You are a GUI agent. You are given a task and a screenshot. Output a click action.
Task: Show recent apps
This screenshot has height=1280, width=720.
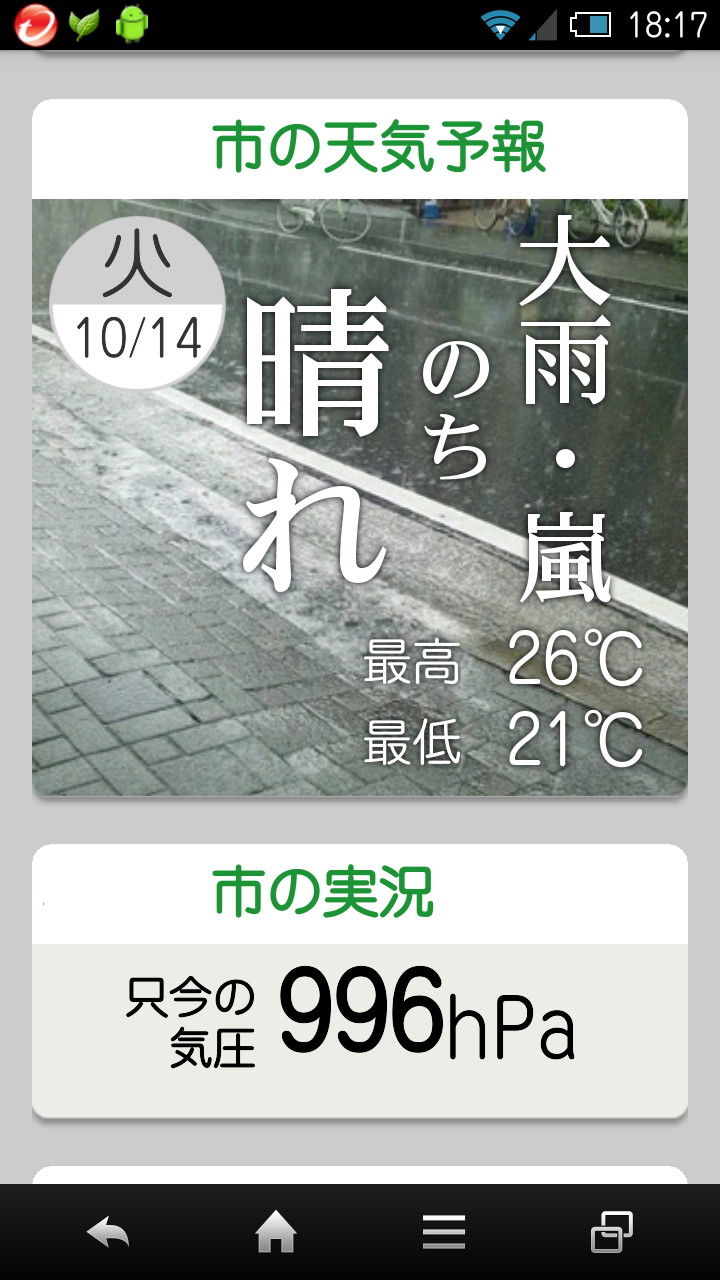[x=611, y=1232]
